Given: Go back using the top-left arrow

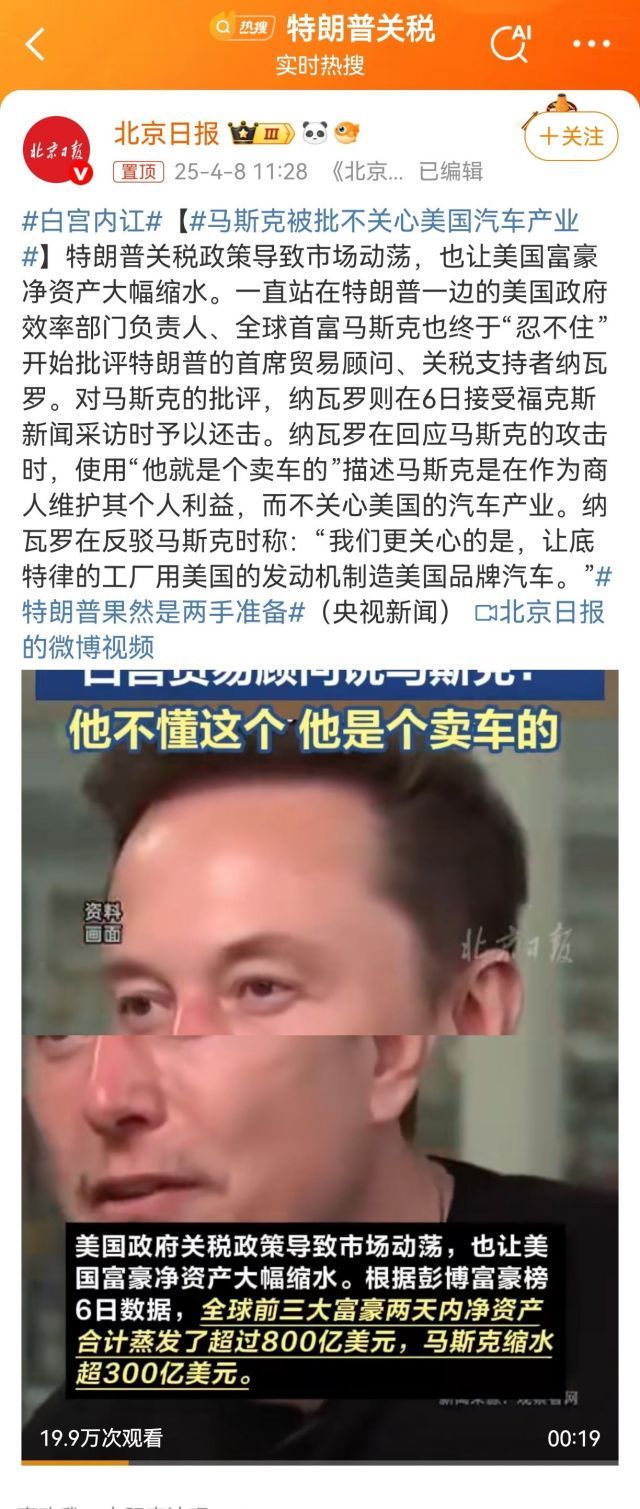Looking at the screenshot, I should click(36, 44).
